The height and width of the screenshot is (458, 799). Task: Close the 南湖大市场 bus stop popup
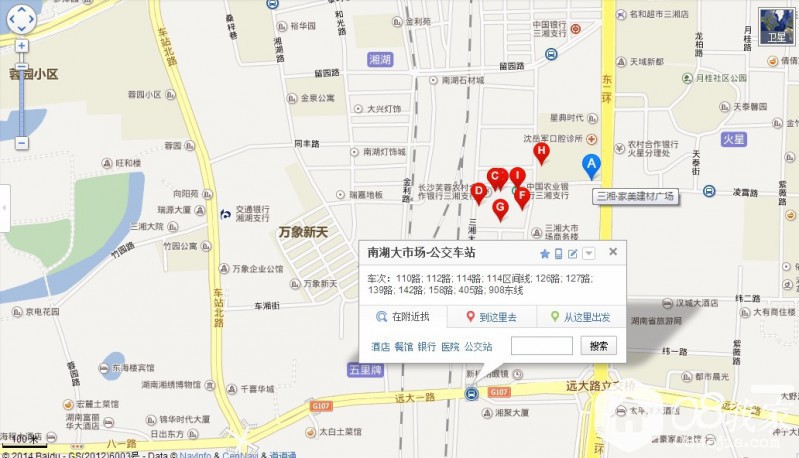click(613, 252)
